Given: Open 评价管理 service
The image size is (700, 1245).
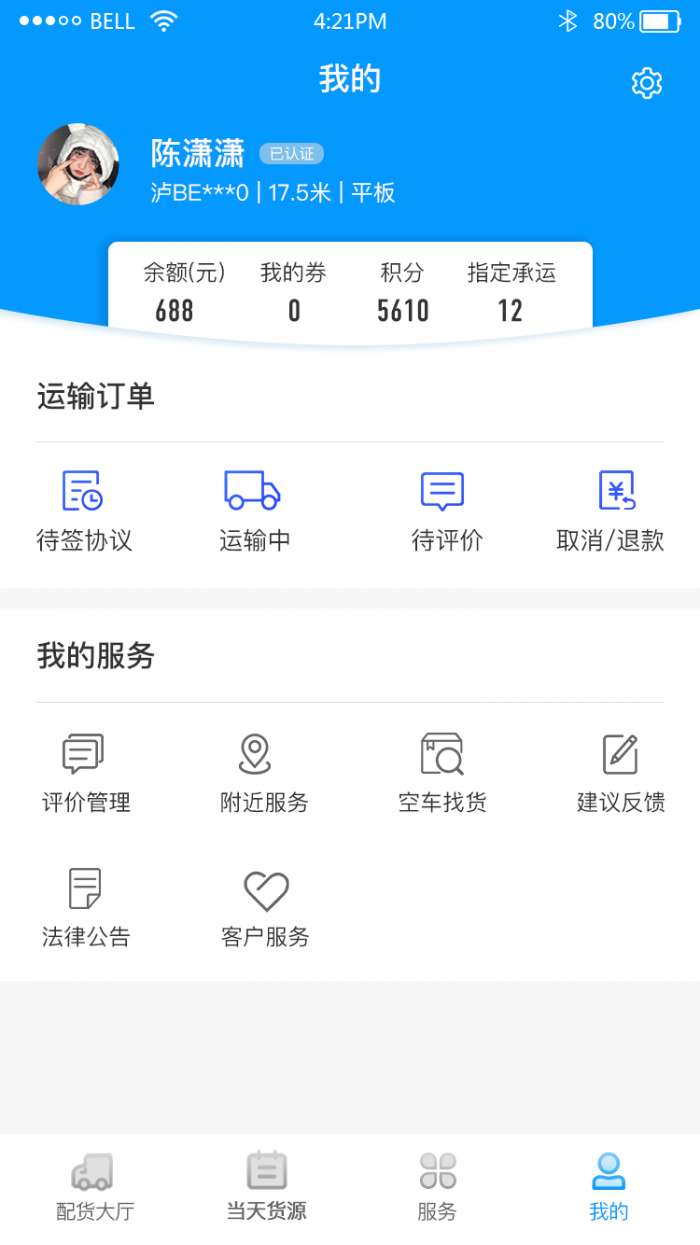Looking at the screenshot, I should point(85,773).
